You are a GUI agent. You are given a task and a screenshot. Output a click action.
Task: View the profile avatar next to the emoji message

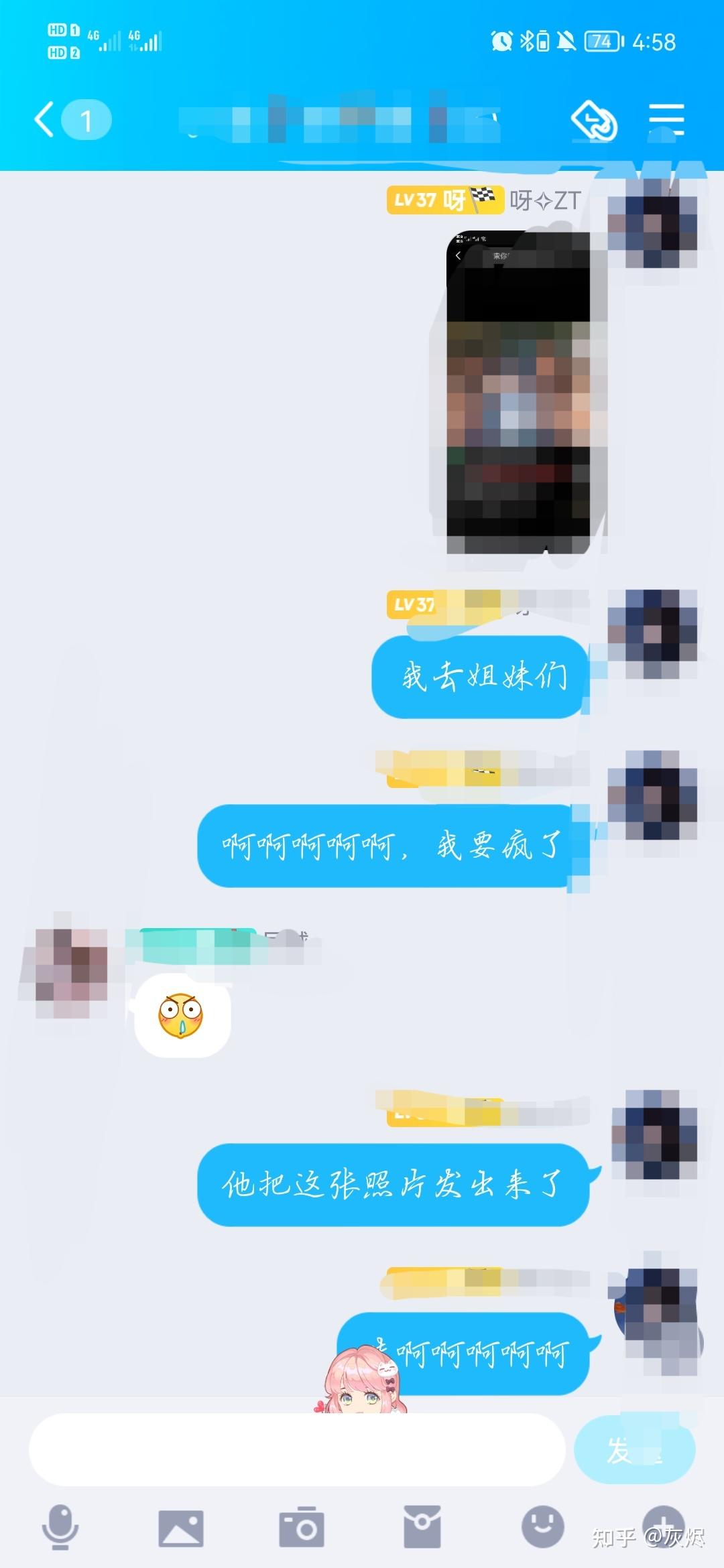pos(71,965)
